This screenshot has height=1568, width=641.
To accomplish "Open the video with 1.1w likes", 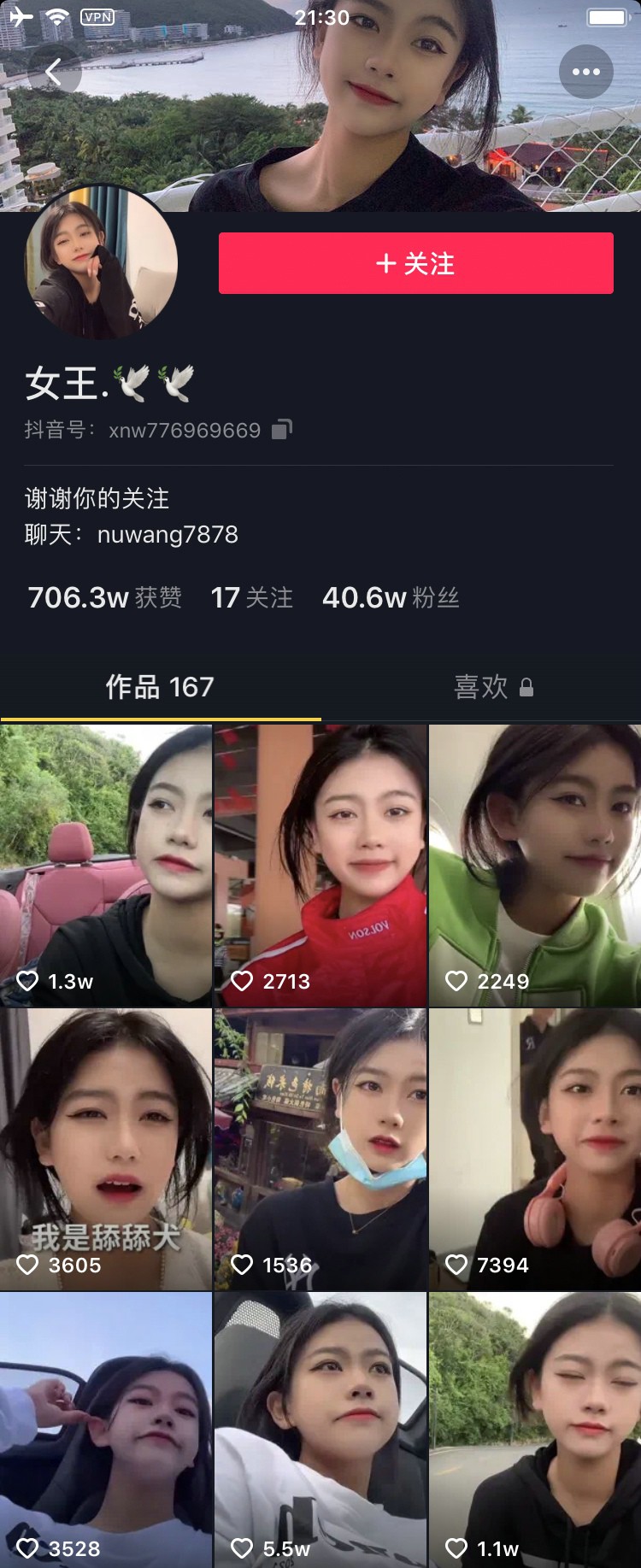I will (535, 1429).
